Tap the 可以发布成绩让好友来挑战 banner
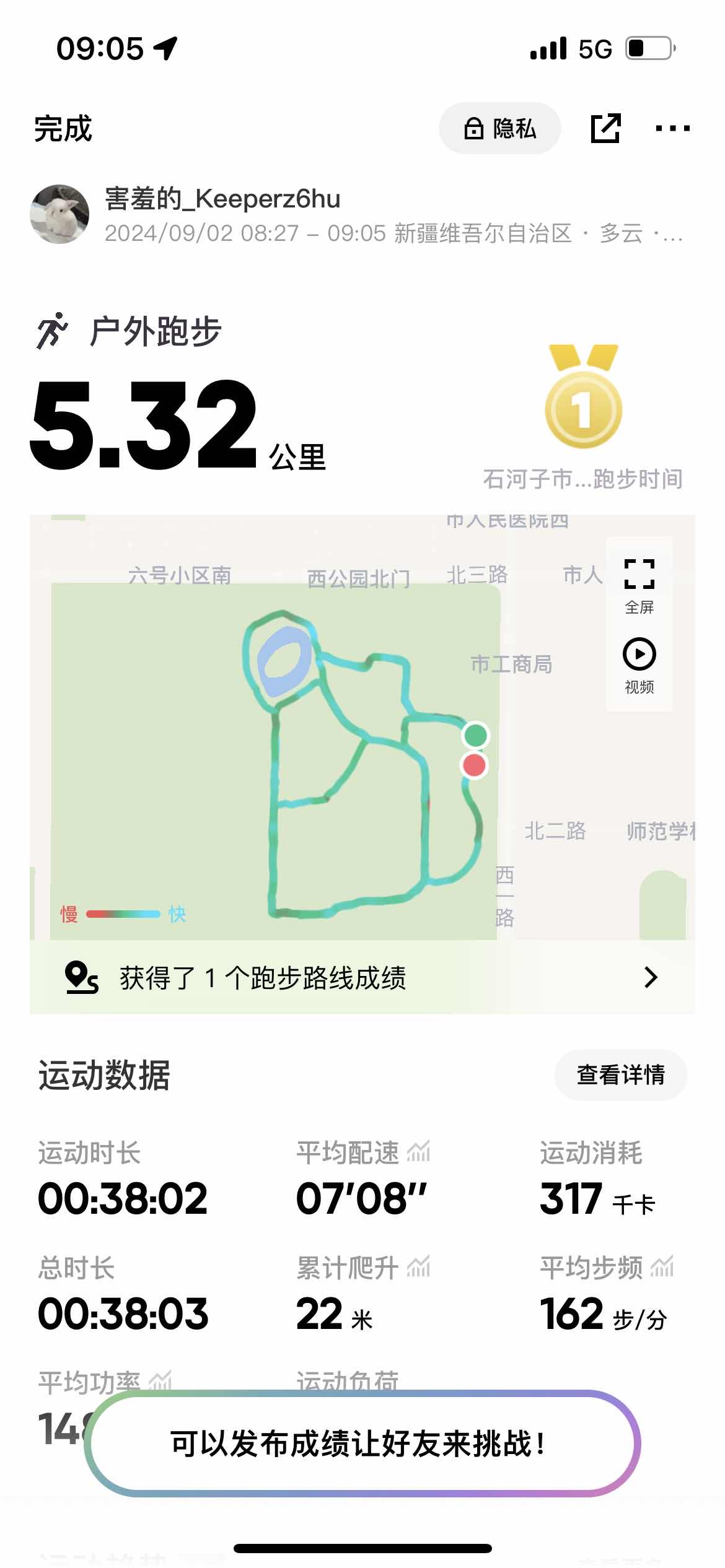Image resolution: width=725 pixels, height=1568 pixels. point(362,1444)
